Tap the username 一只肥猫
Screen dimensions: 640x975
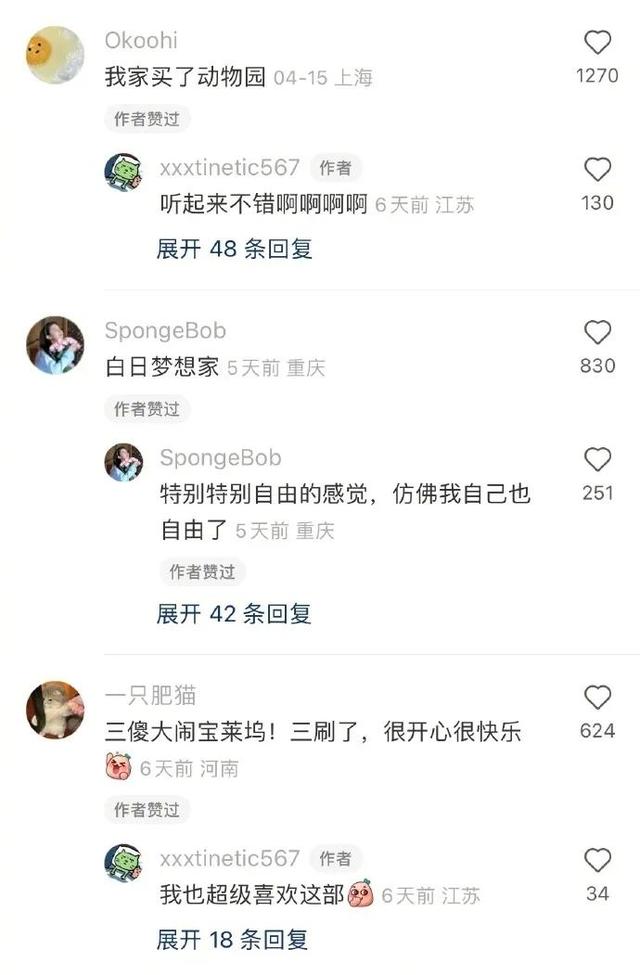coord(151,696)
